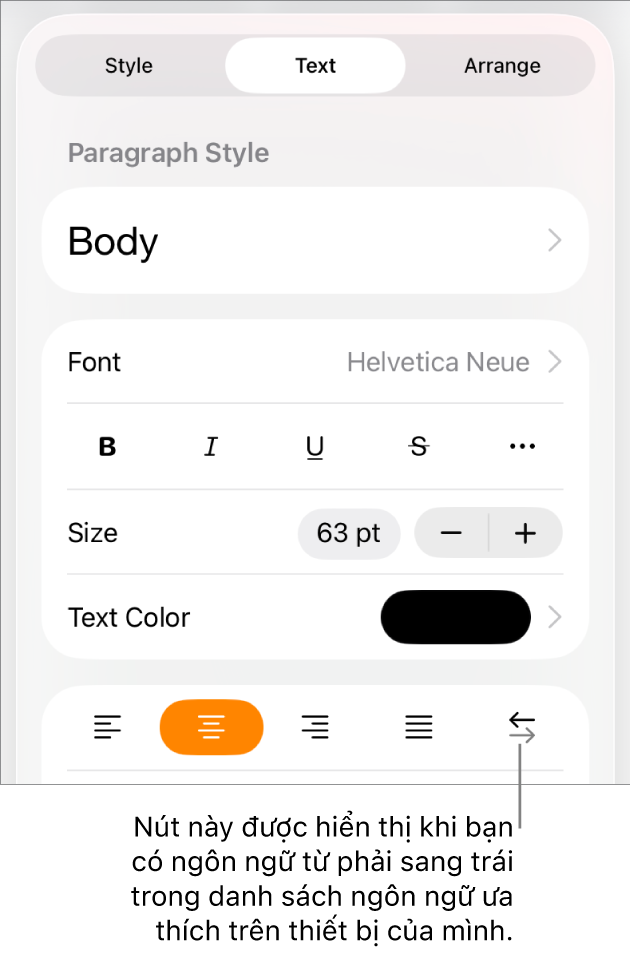Open the Font picker showing Helvetica Neue
This screenshot has width=630, height=958.
click(x=315, y=362)
